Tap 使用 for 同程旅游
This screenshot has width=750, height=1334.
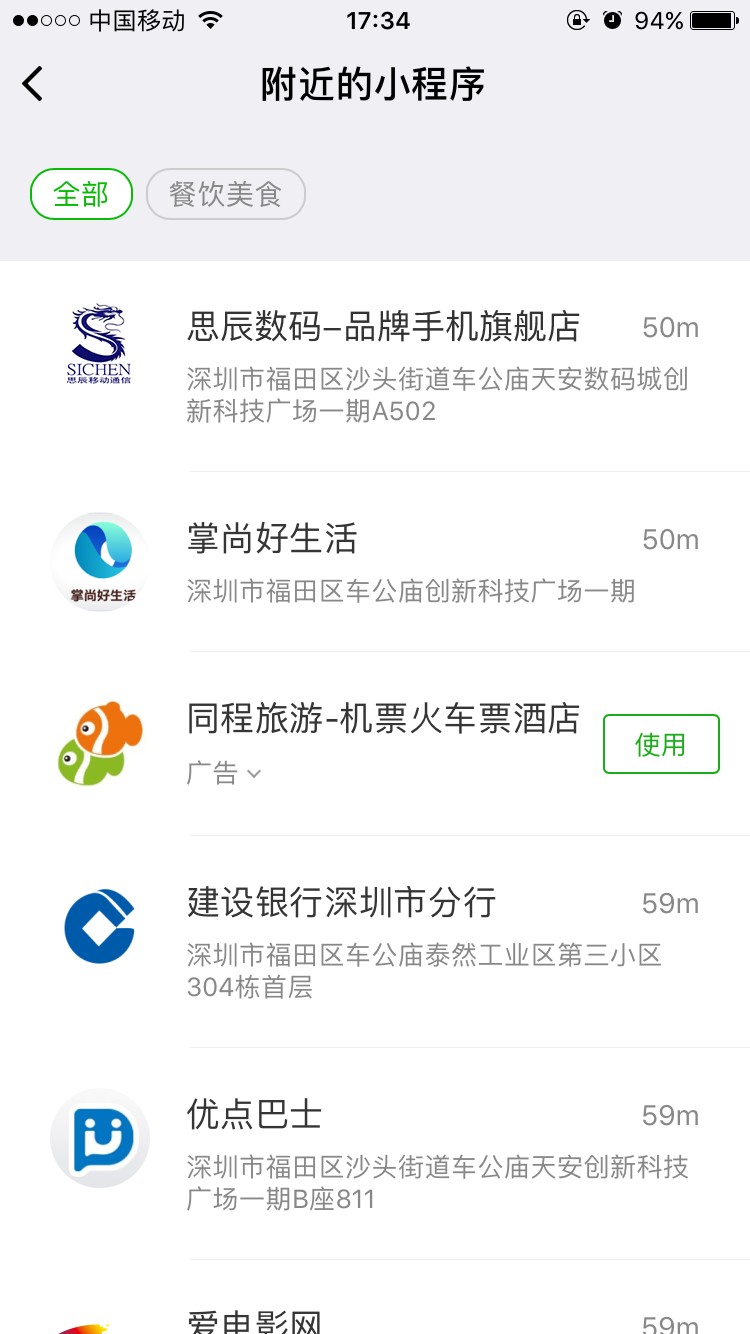[x=661, y=744]
